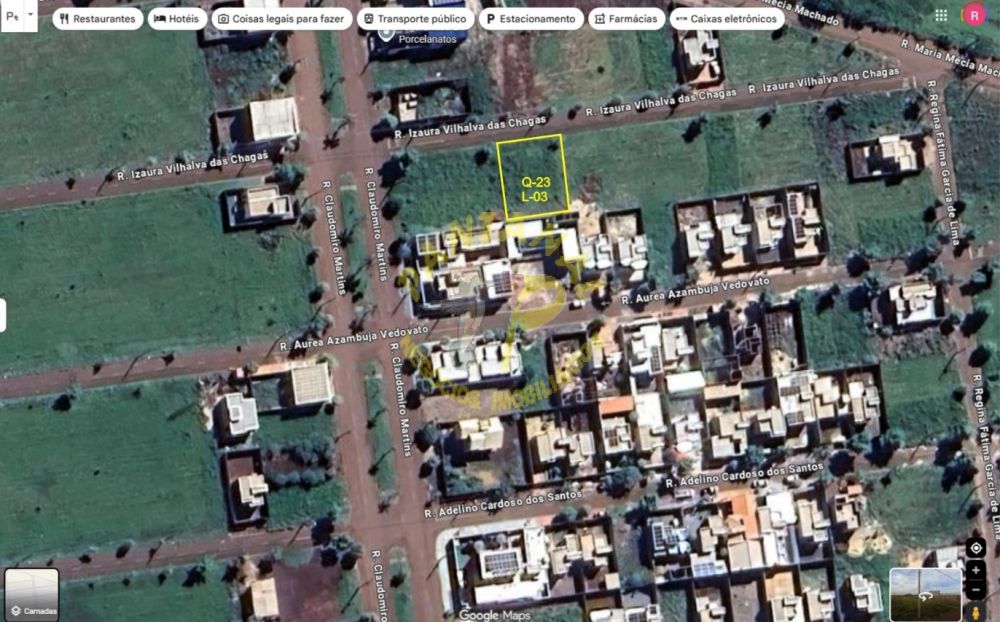This screenshot has height=622, width=1000.
Task: Center map on my location
Action: click(975, 548)
